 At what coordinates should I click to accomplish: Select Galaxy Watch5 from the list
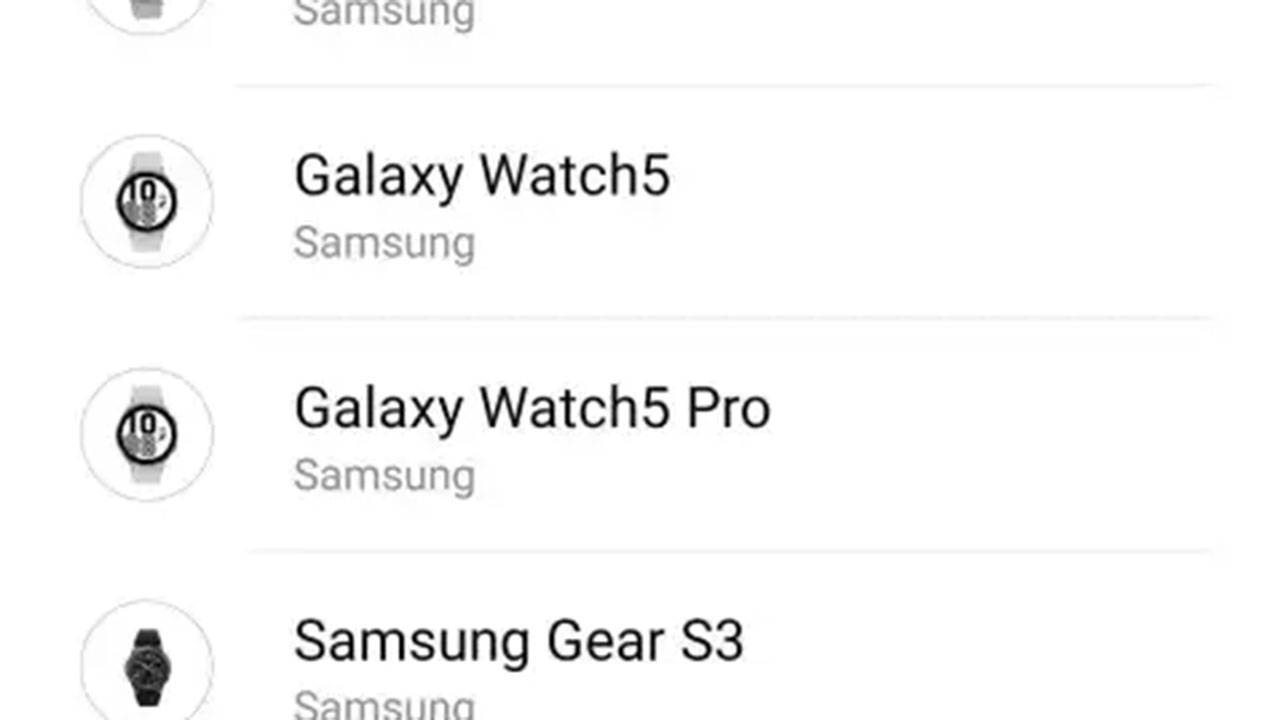pos(482,177)
